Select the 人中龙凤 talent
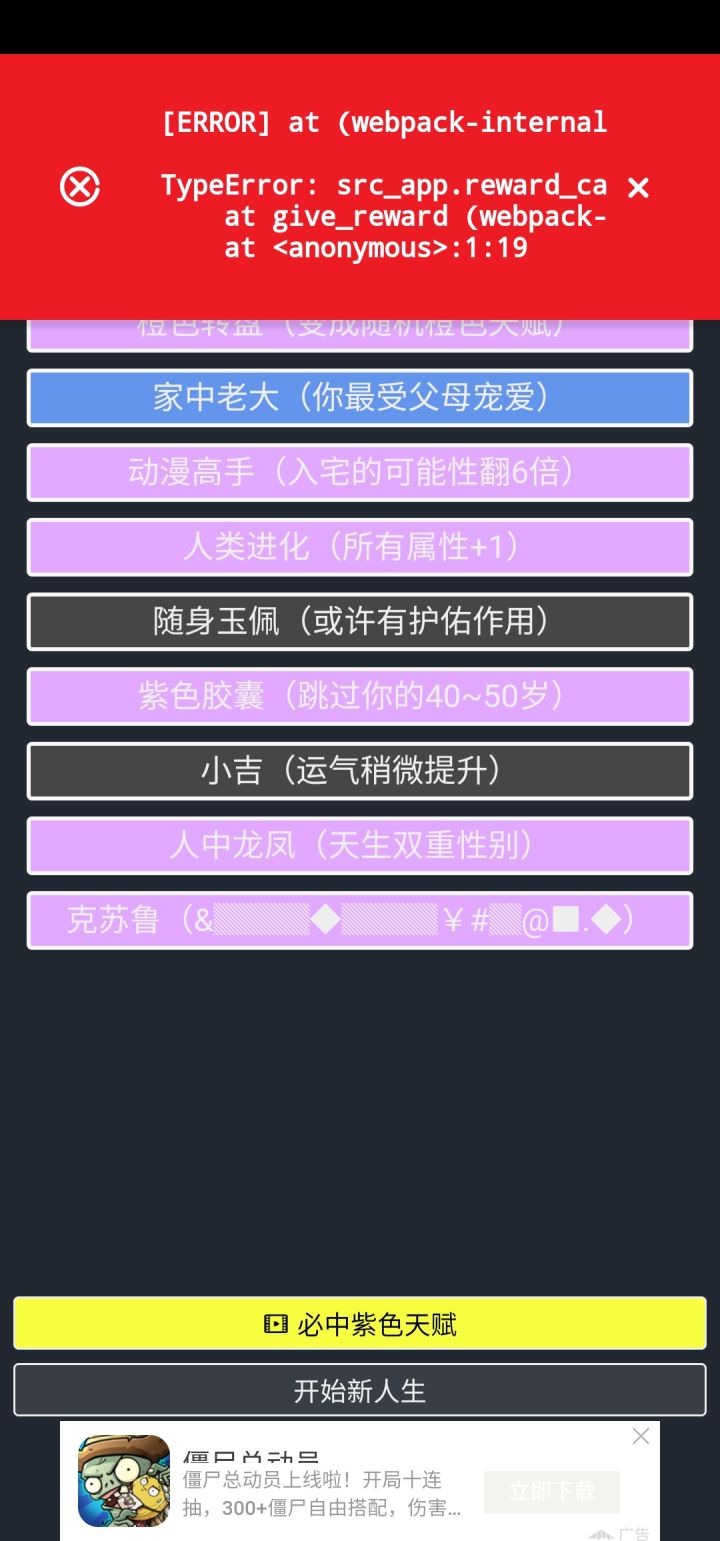 point(360,845)
